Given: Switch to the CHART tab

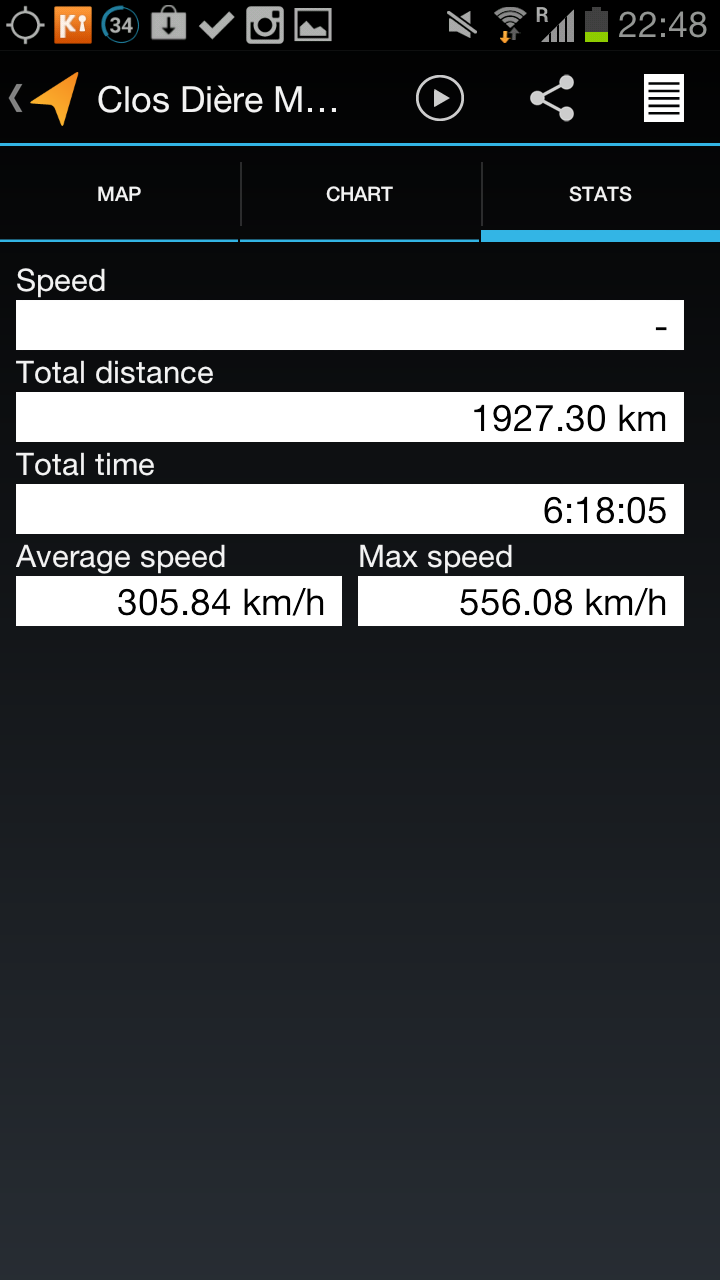Looking at the screenshot, I should pos(360,195).
